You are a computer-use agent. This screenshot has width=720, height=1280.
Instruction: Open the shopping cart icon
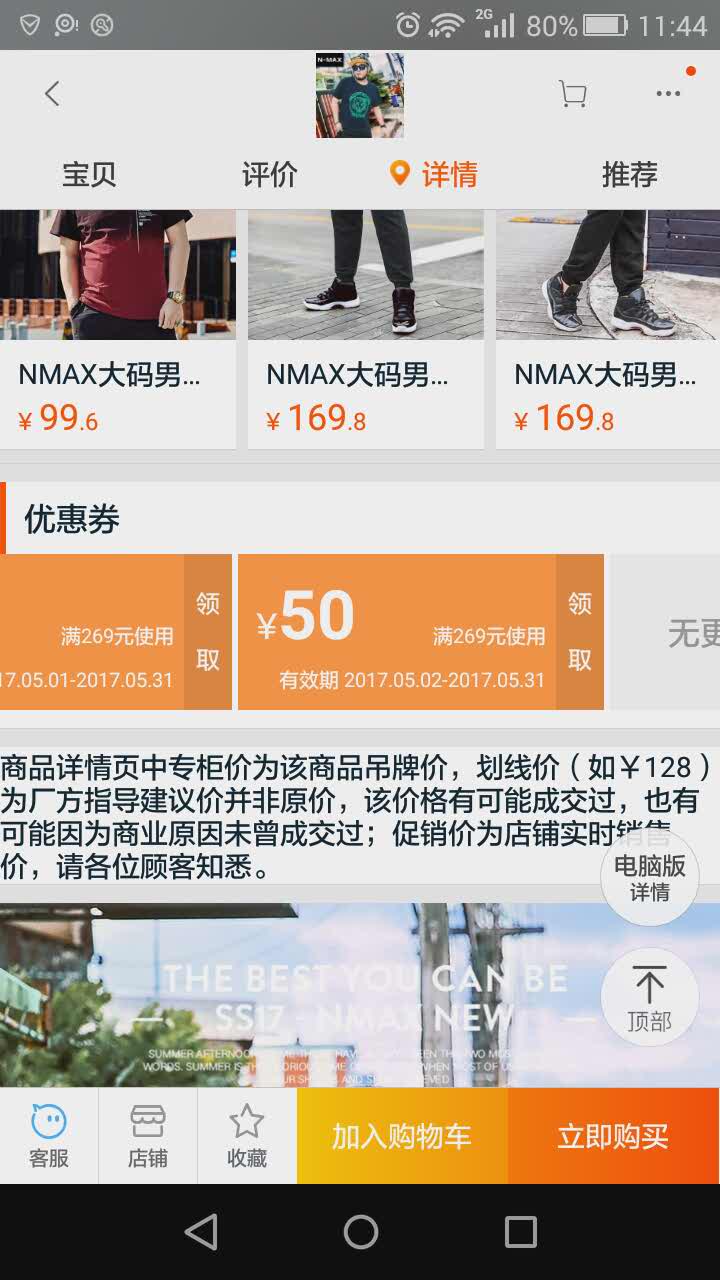coord(572,94)
